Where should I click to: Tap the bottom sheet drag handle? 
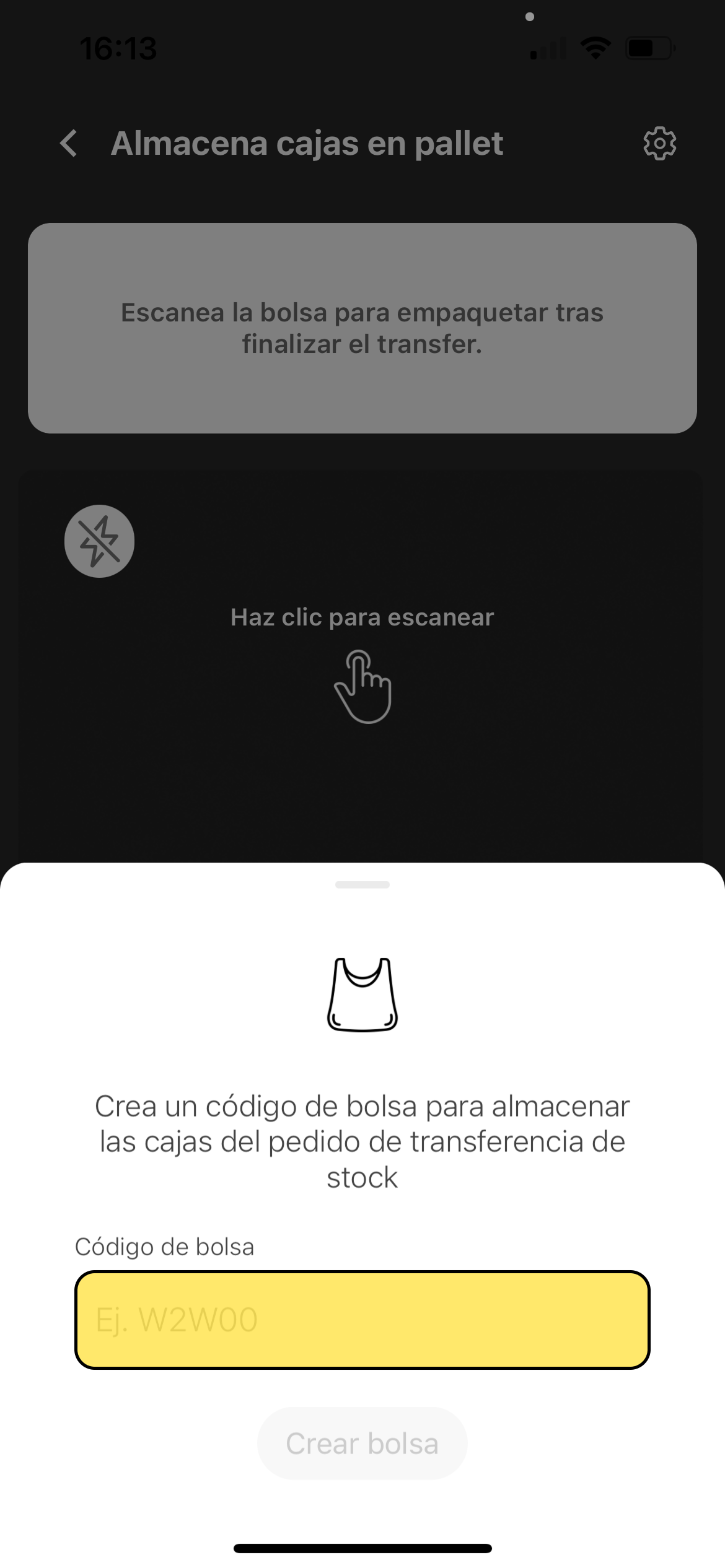(x=362, y=884)
